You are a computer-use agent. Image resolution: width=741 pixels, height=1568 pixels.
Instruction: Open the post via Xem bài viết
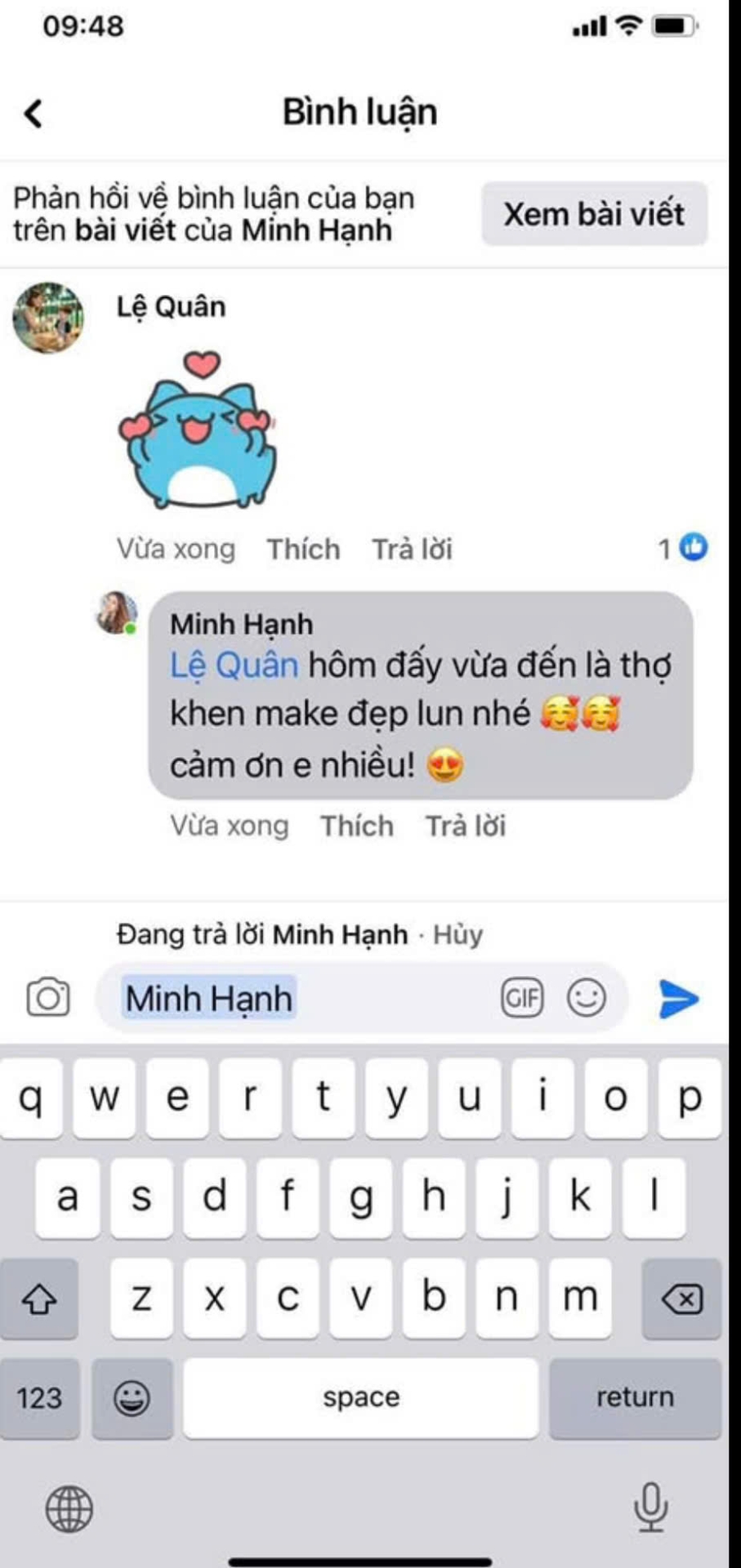[594, 214]
